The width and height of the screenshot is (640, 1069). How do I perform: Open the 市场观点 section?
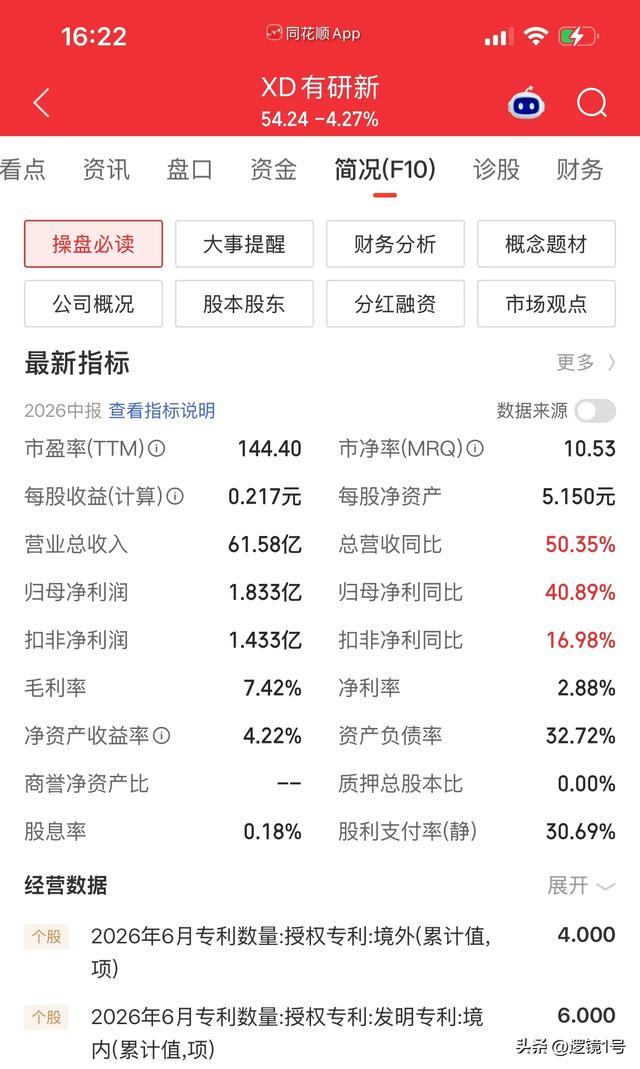click(x=546, y=303)
